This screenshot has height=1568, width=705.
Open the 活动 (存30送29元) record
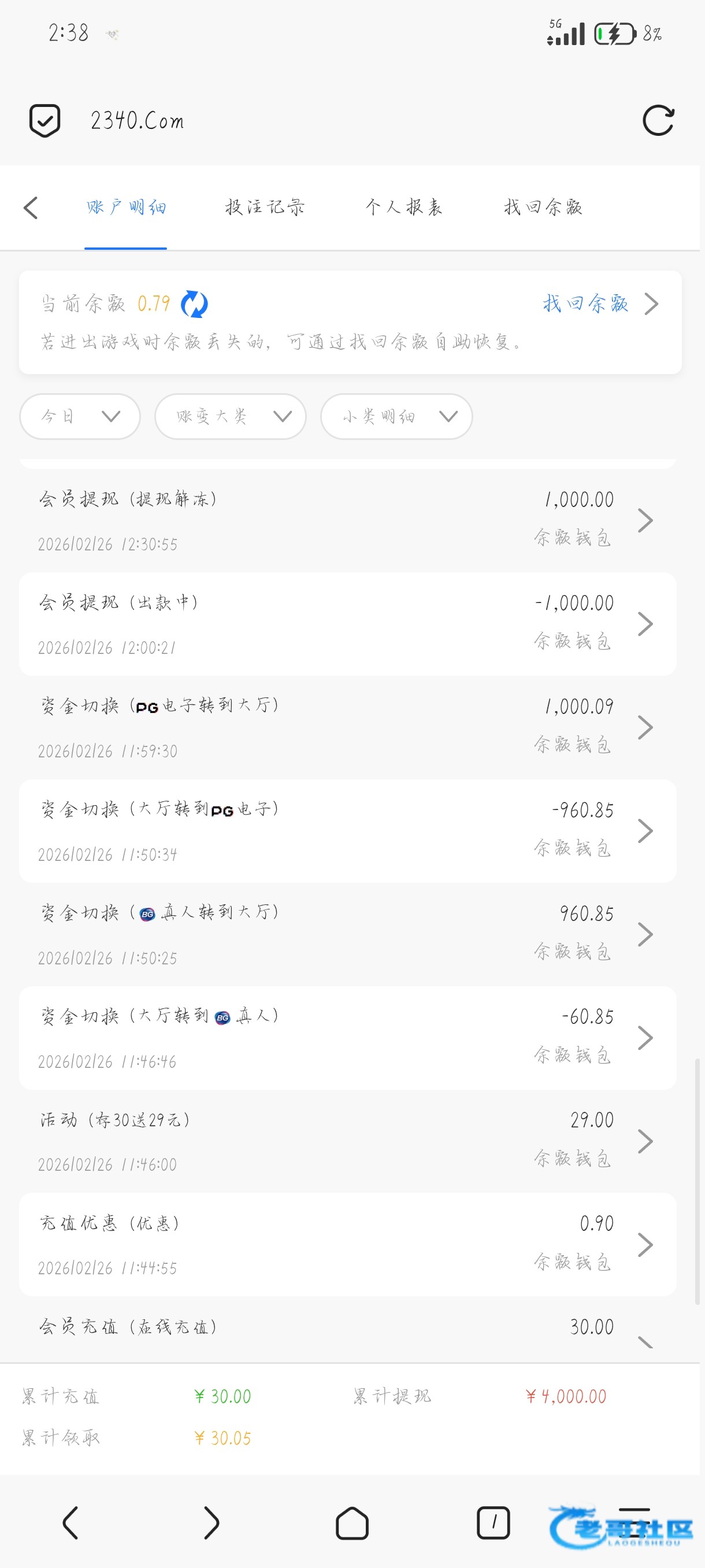(347, 1141)
